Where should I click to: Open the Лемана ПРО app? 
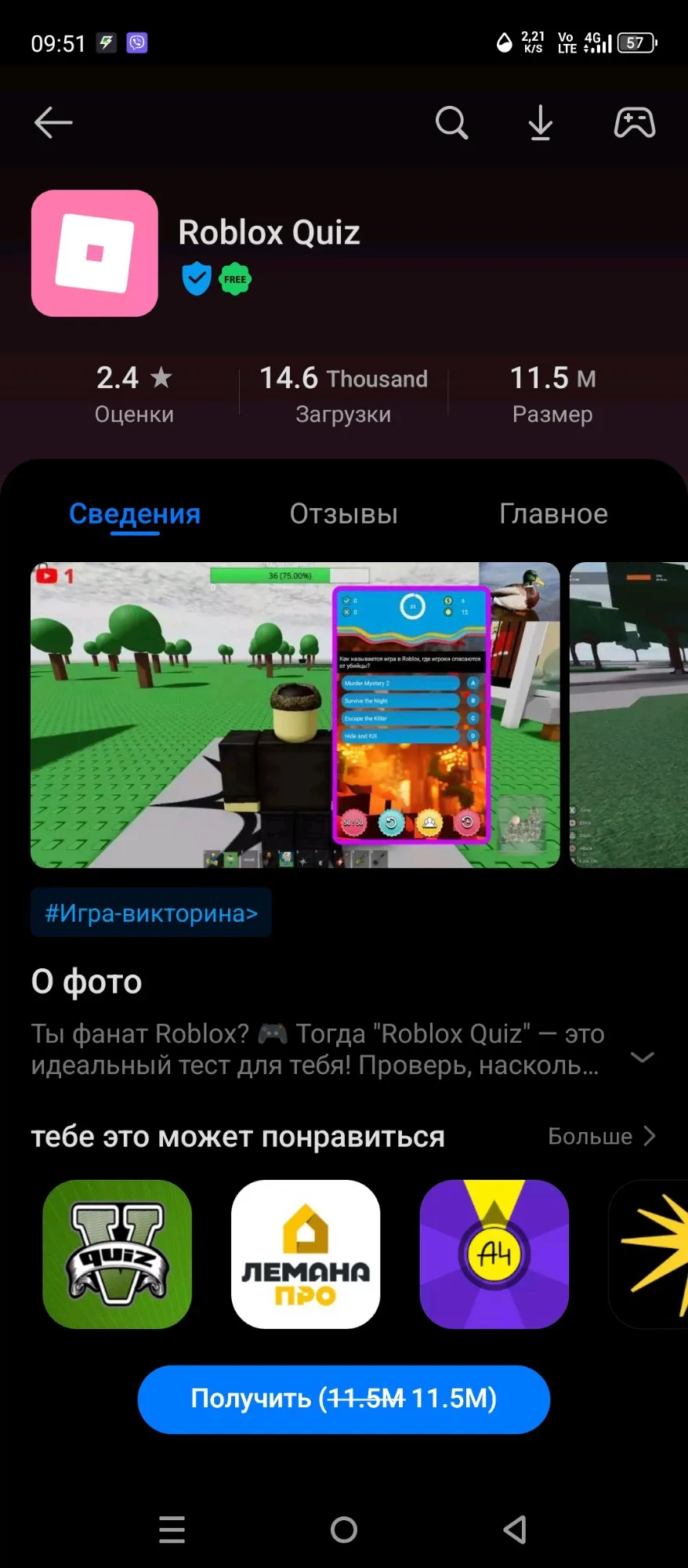tap(306, 1254)
